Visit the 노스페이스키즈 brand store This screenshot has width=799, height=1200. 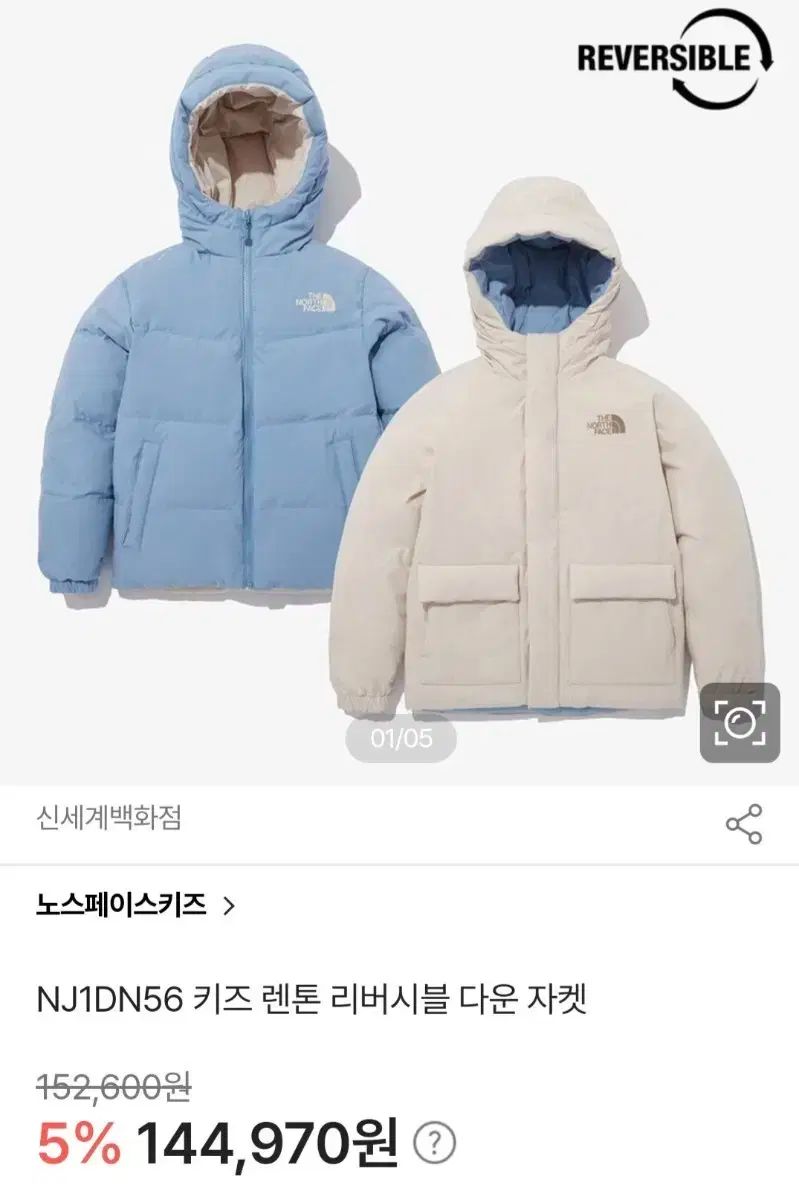click(x=120, y=906)
